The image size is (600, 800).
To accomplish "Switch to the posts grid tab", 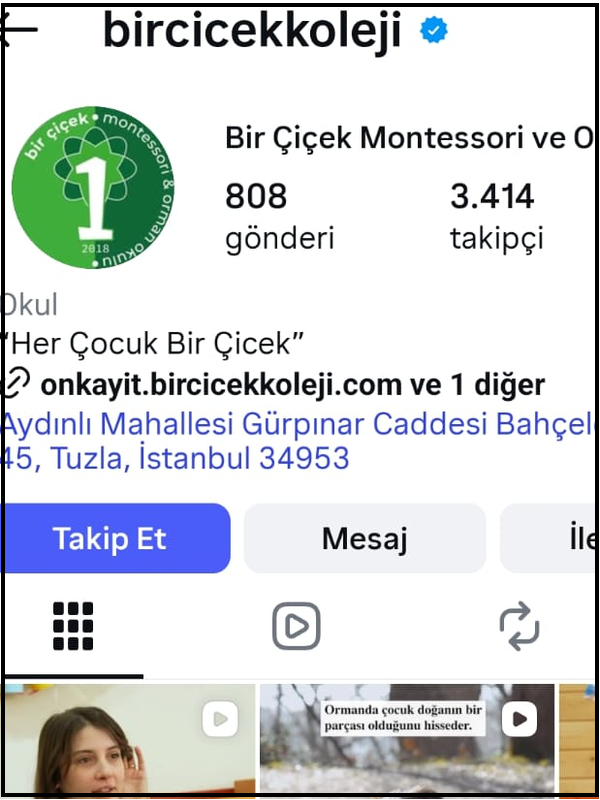I will point(72,627).
